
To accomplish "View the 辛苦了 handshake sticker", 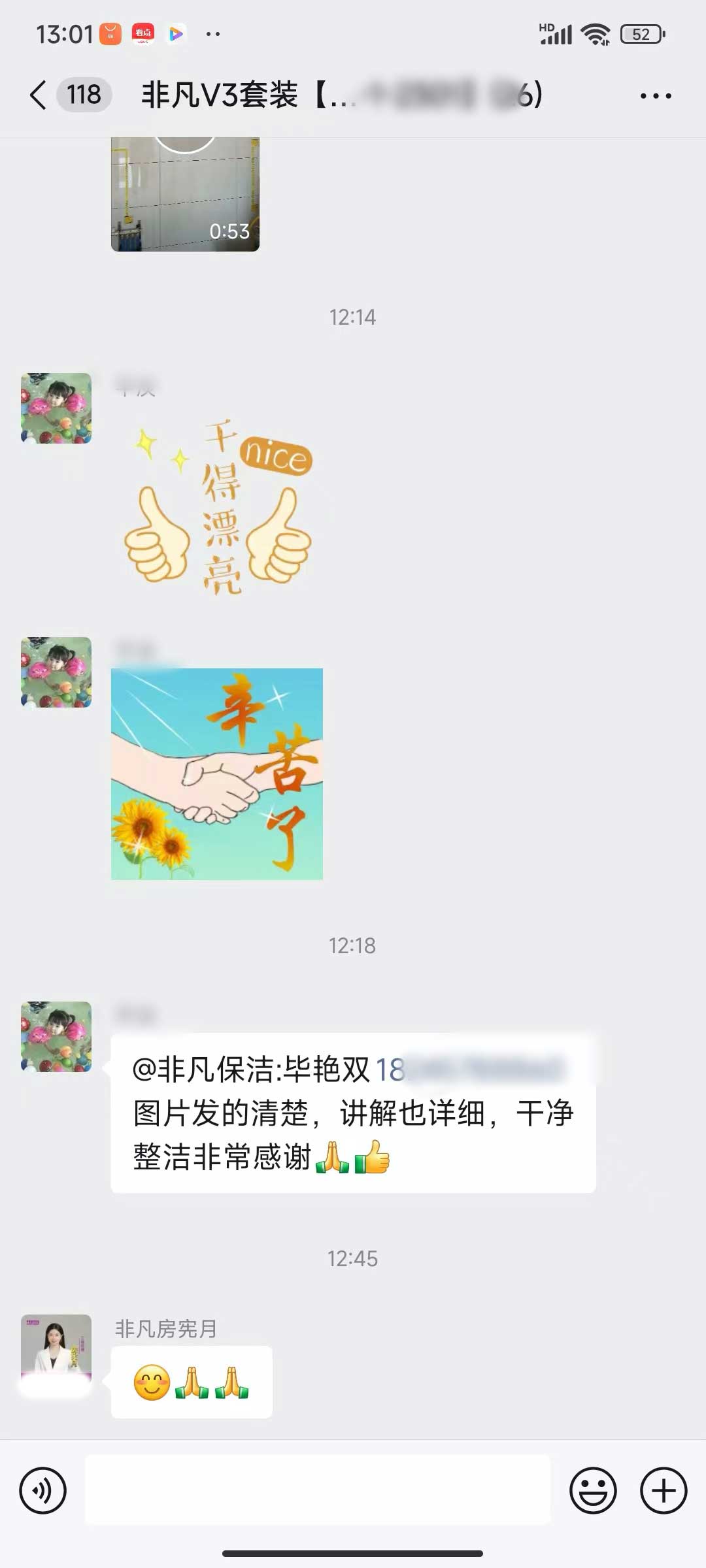I will pyautogui.click(x=217, y=774).
